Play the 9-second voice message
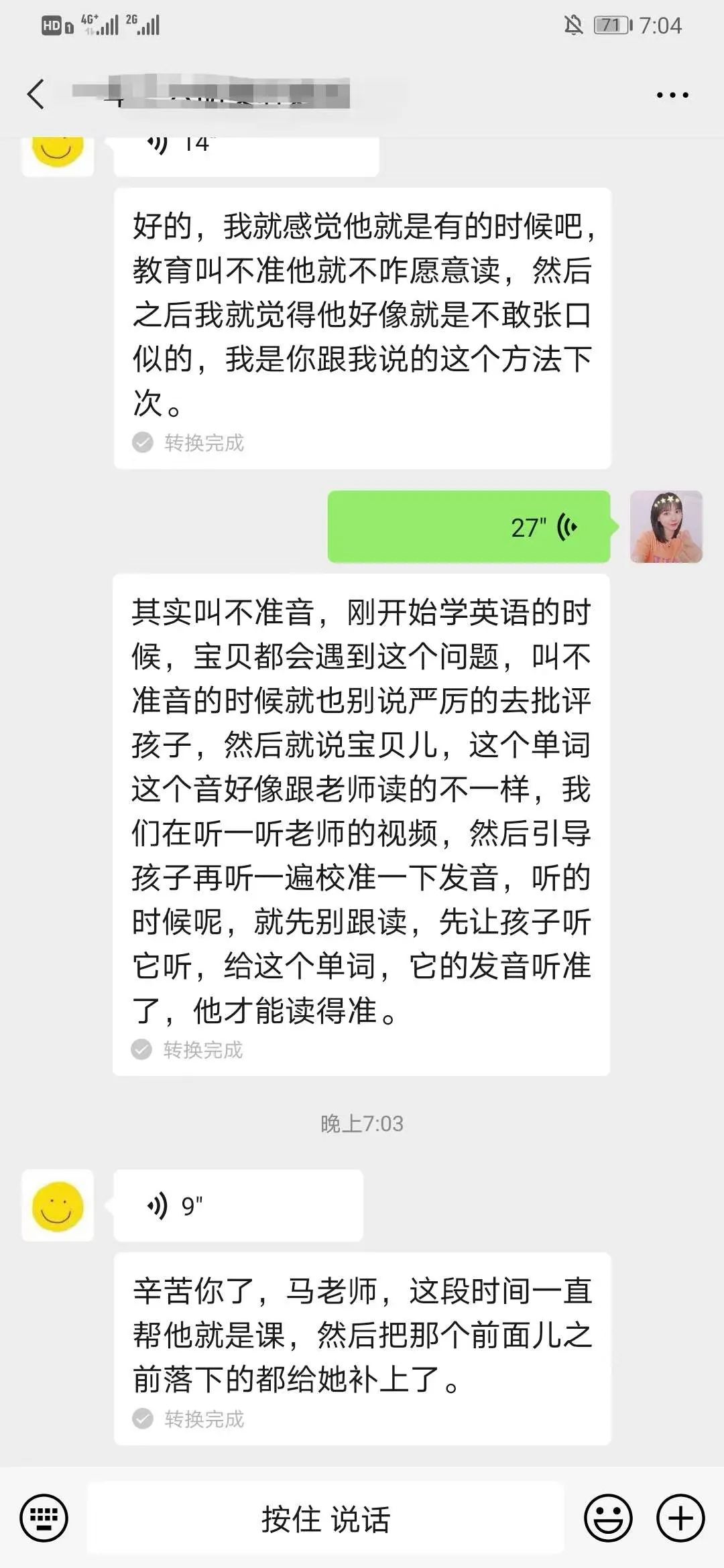The width and height of the screenshot is (724, 1568). click(238, 1205)
